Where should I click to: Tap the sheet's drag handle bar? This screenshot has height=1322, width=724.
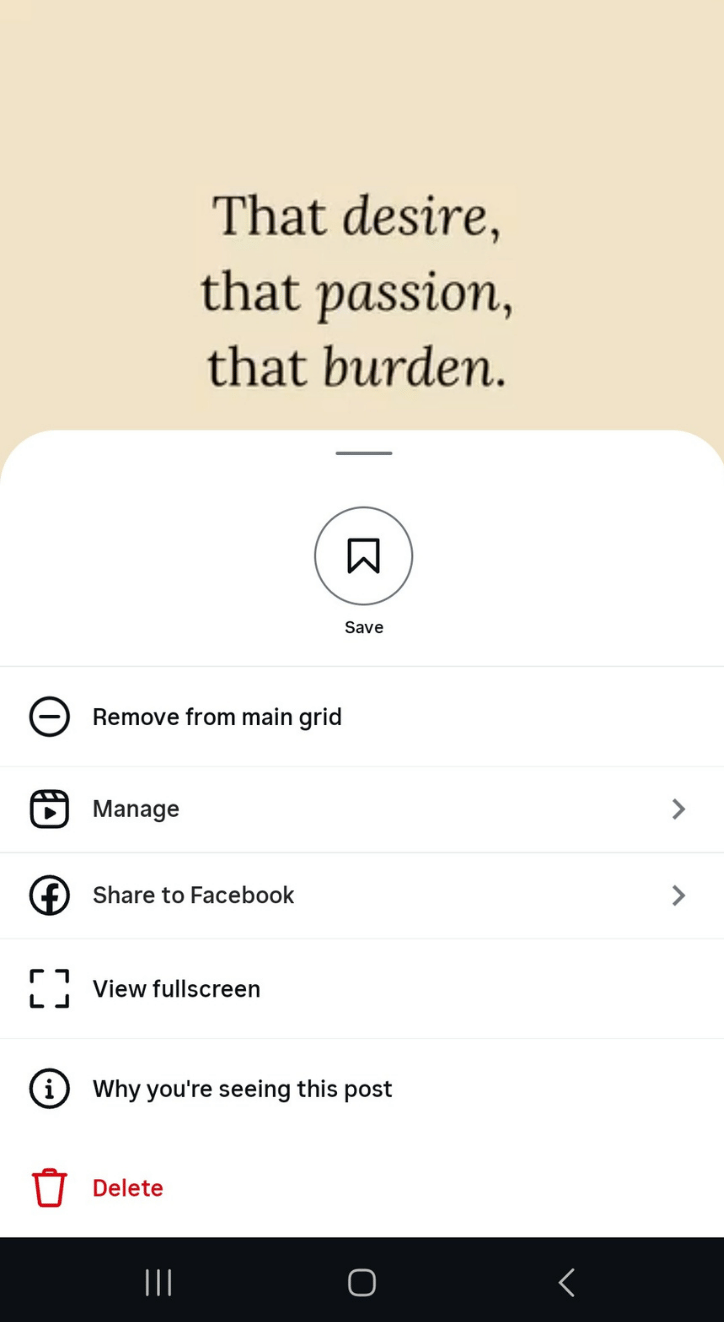pos(363,453)
